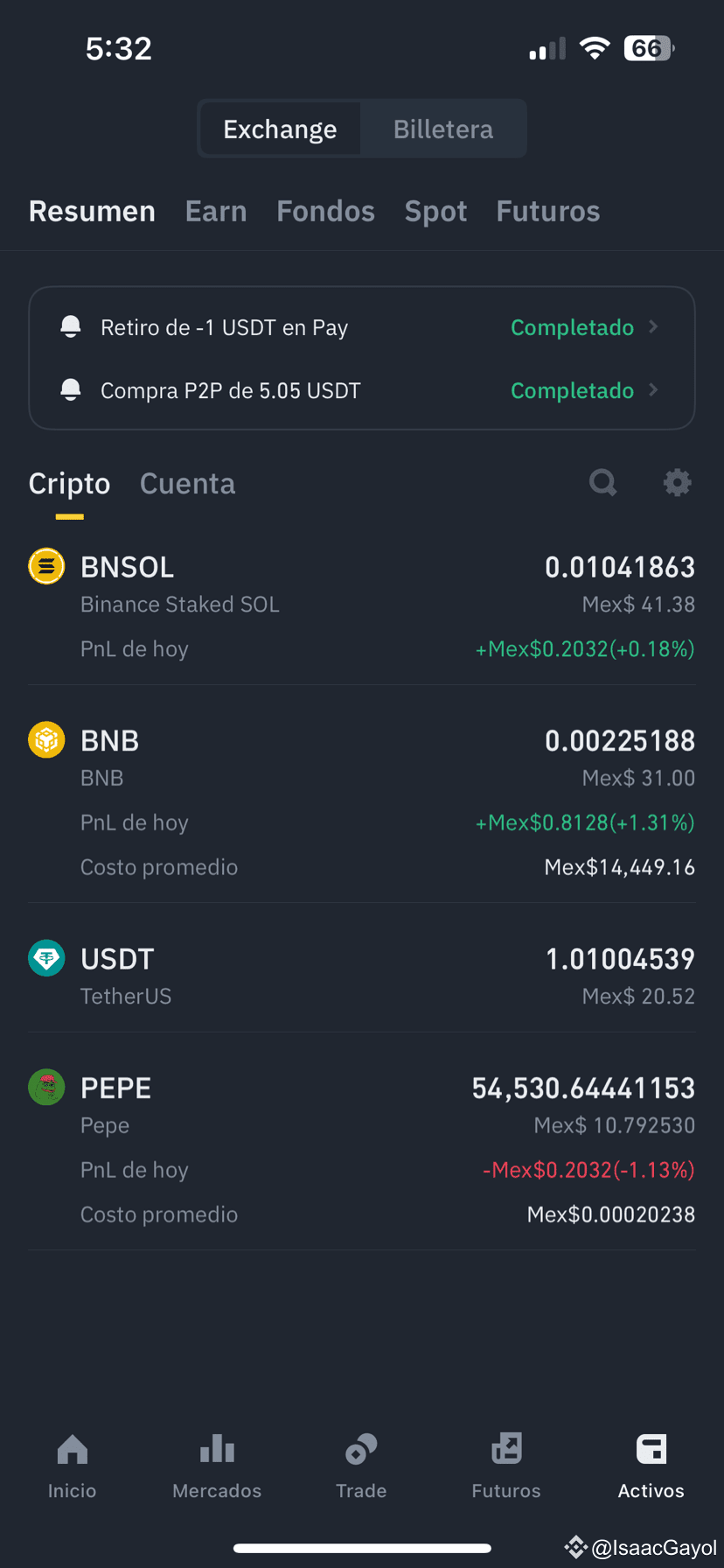Image resolution: width=724 pixels, height=1568 pixels.
Task: Switch to the top Futuros tab
Action: coord(548,211)
